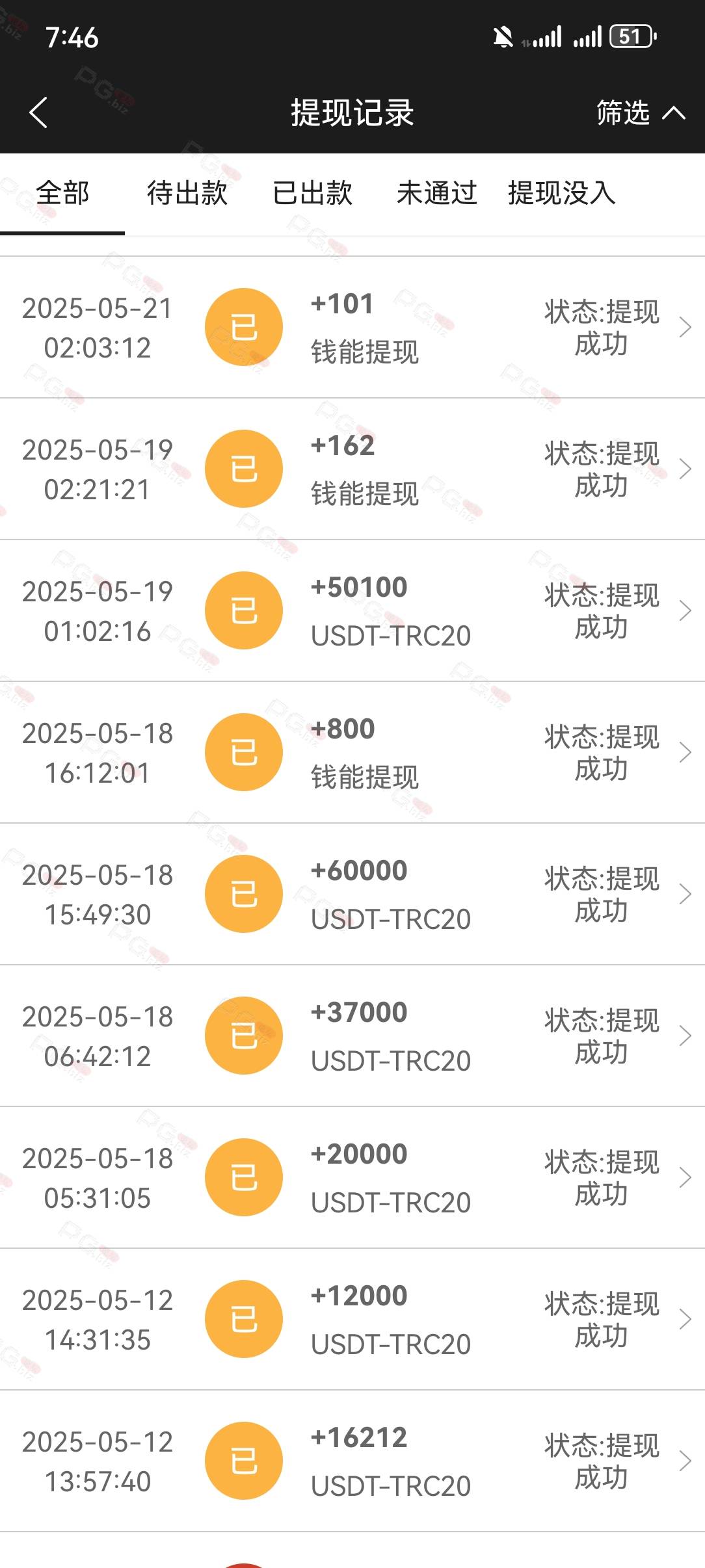Open the 筛选 filter dropdown
The width and height of the screenshot is (705, 1568).
coord(641,112)
